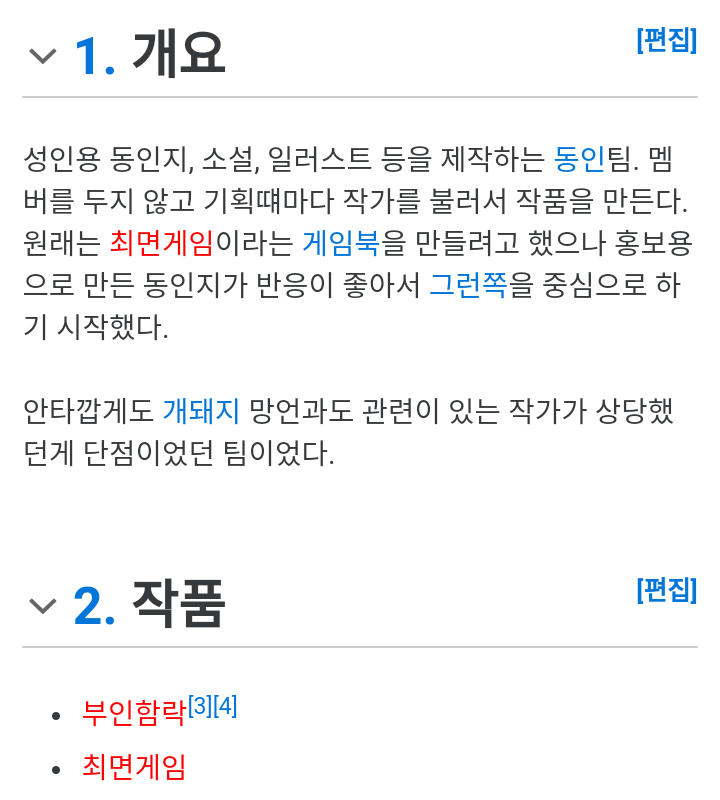Open 최면게임 in the works list
The image size is (720, 800).
(134, 768)
